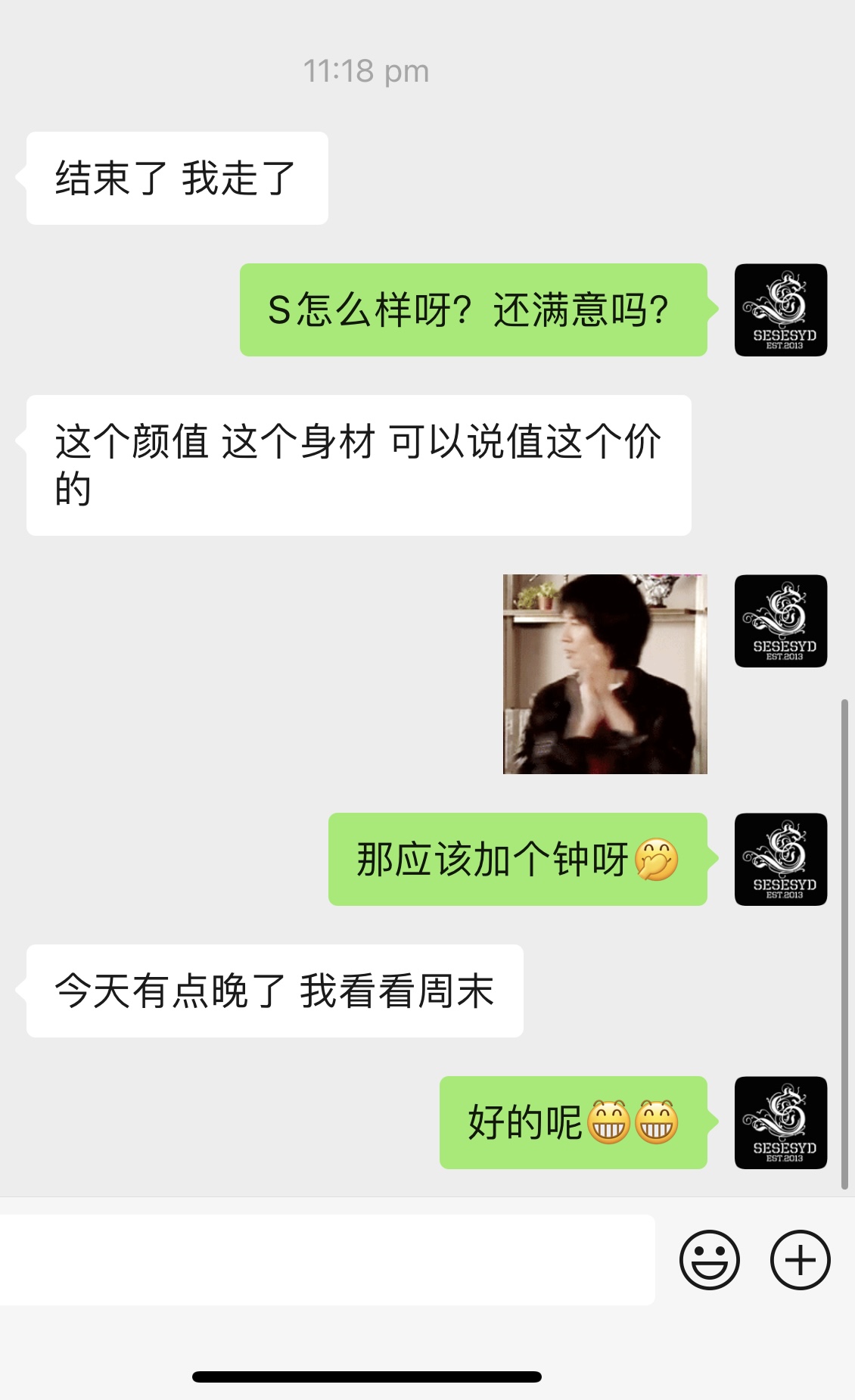Open the emoji picker
Screen dimensions: 855x1400
click(709, 1260)
